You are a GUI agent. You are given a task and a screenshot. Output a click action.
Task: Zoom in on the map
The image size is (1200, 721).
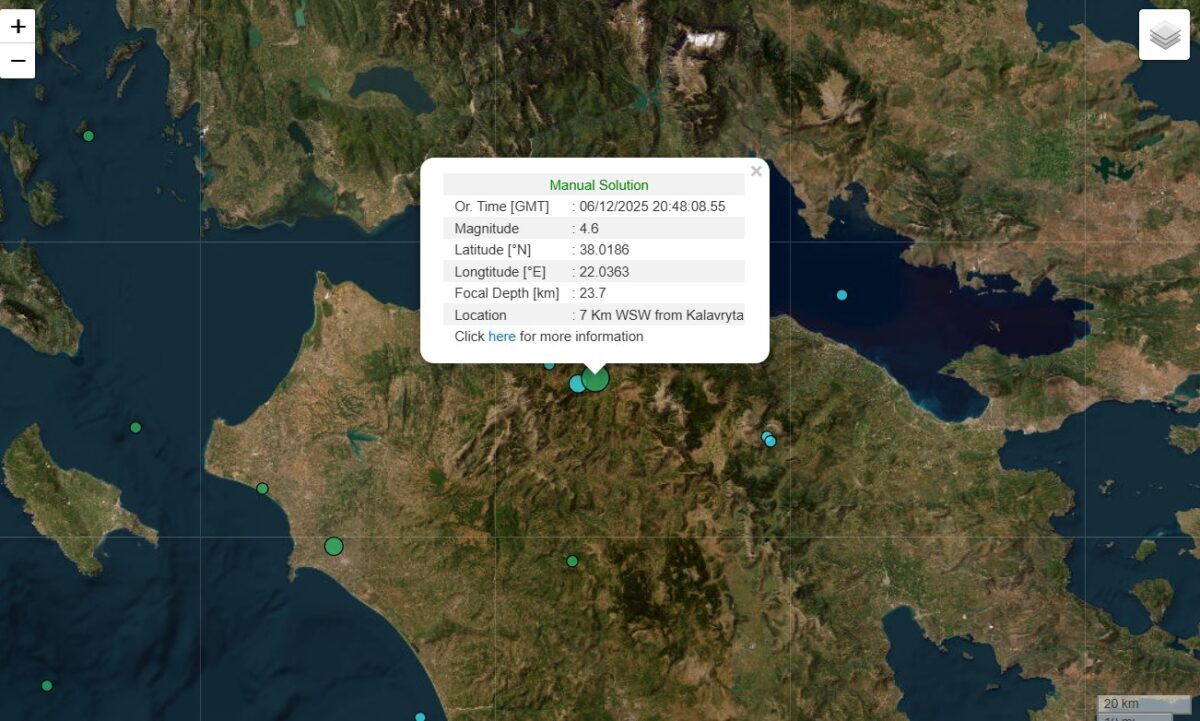[x=18, y=27]
